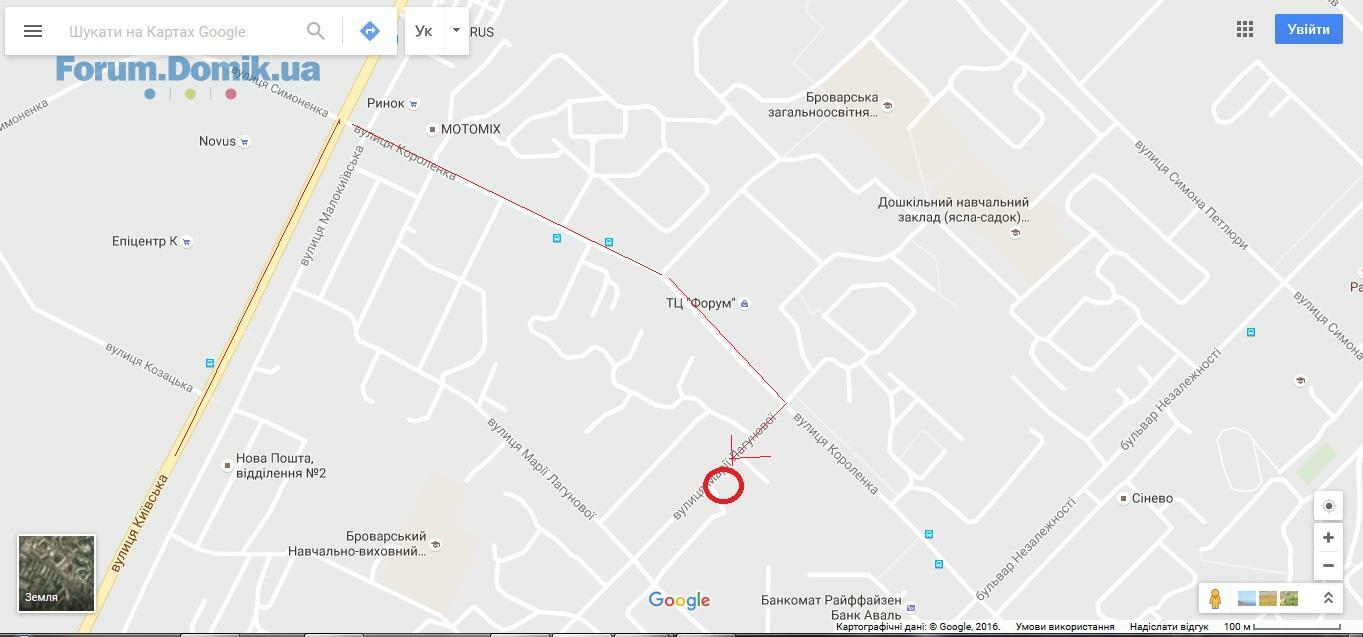Expand the language dropdown arrow
The height and width of the screenshot is (637, 1363).
[x=456, y=30]
